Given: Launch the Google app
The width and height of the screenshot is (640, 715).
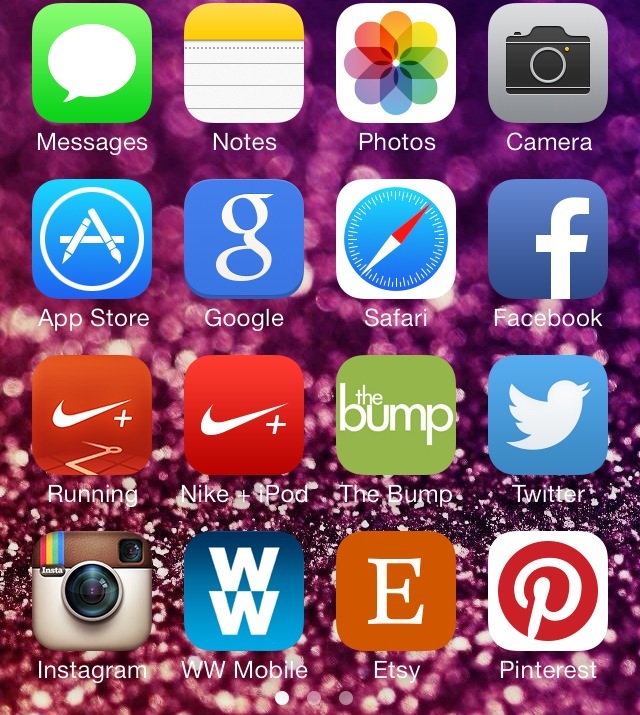Looking at the screenshot, I should tap(244, 240).
